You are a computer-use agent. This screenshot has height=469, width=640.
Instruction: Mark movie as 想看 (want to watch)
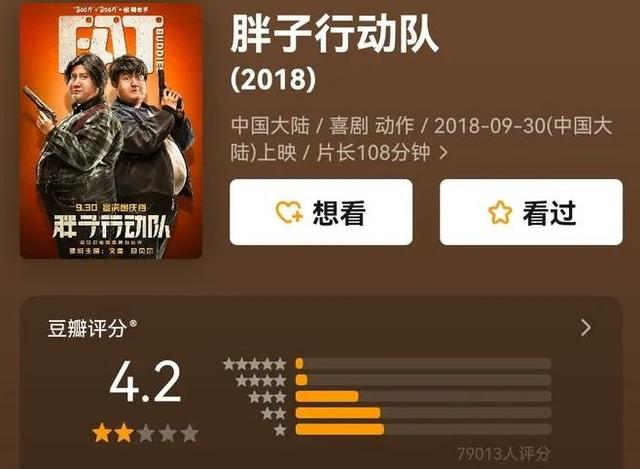click(x=320, y=212)
